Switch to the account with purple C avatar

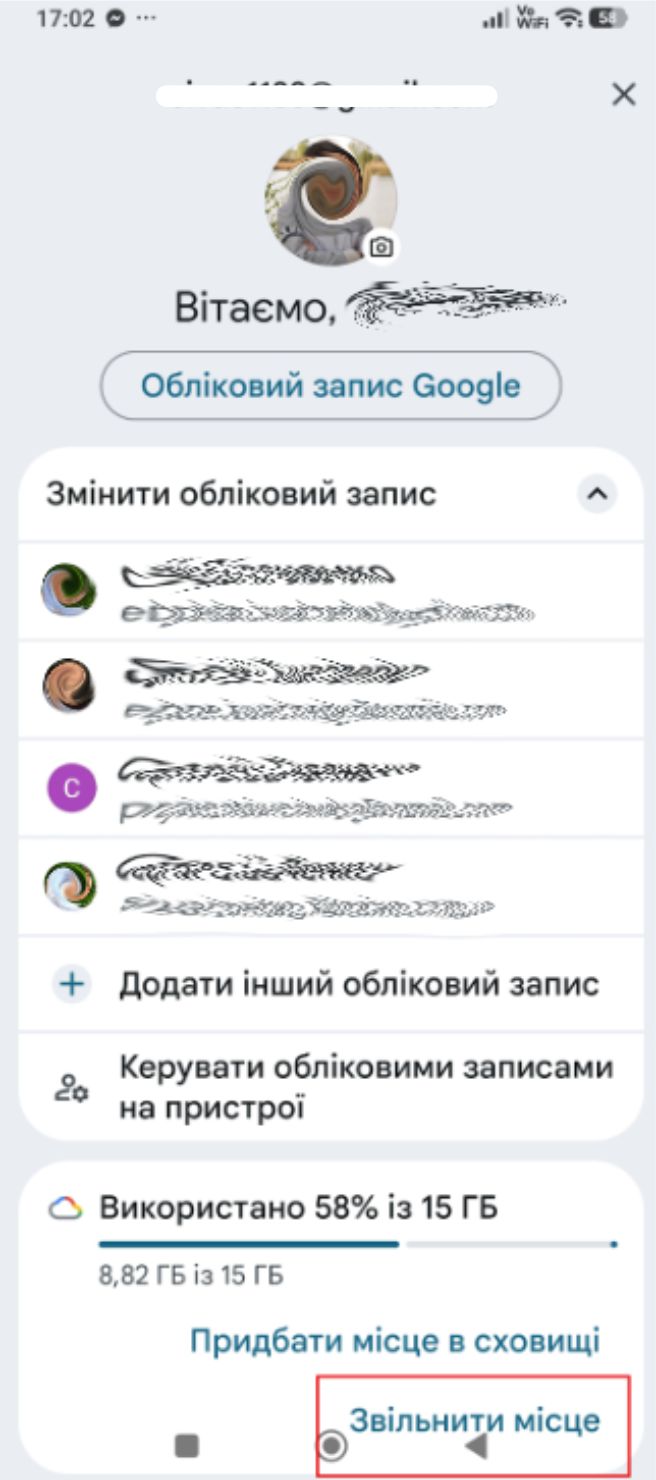point(300,790)
